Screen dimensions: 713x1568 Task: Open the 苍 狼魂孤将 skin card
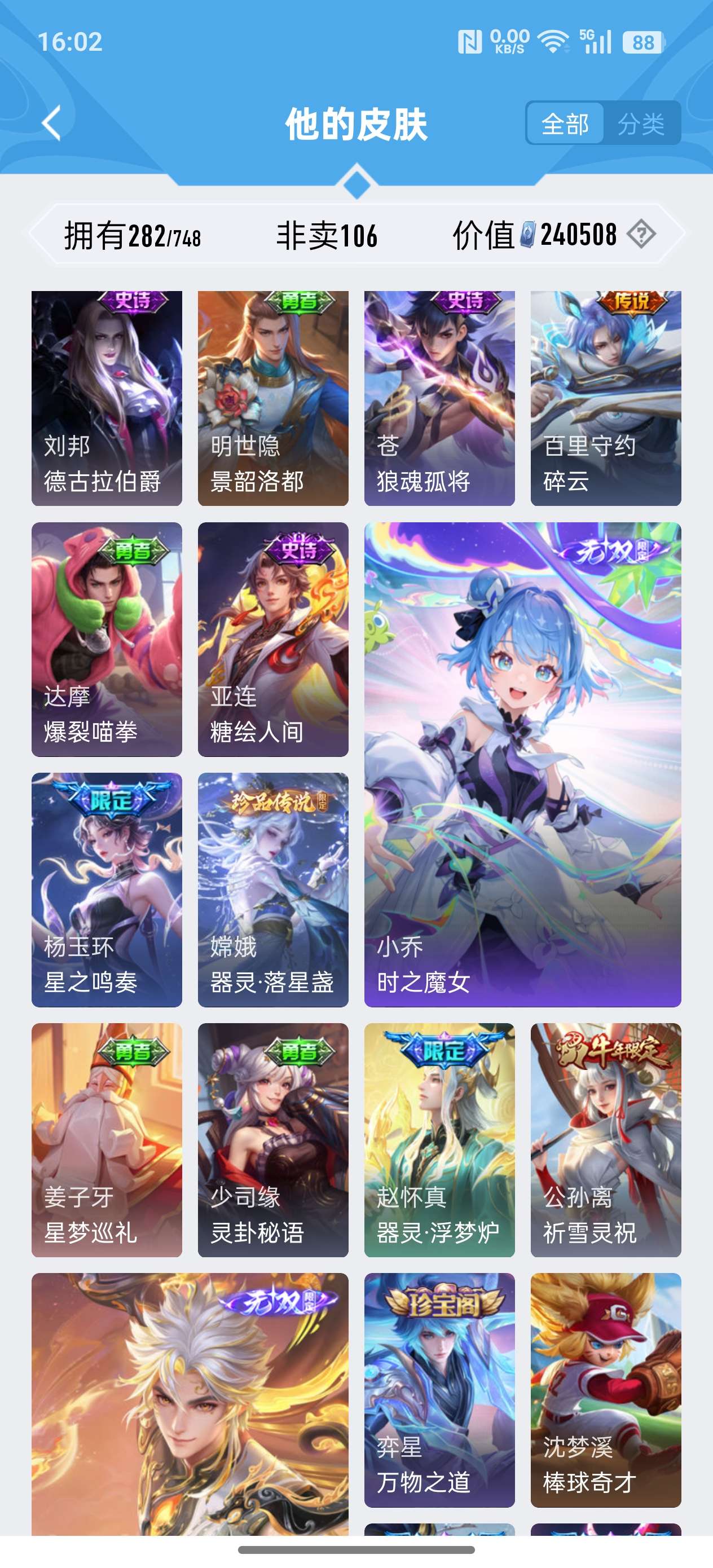pyautogui.click(x=439, y=398)
